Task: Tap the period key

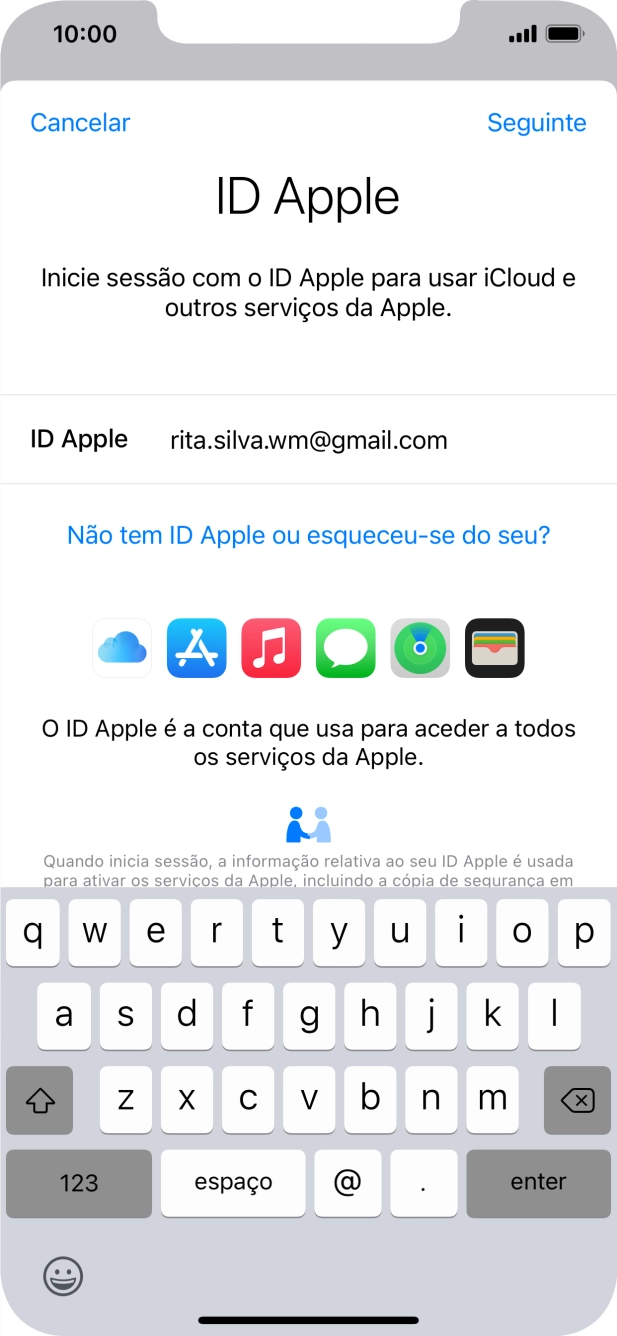Action: coord(424,1183)
